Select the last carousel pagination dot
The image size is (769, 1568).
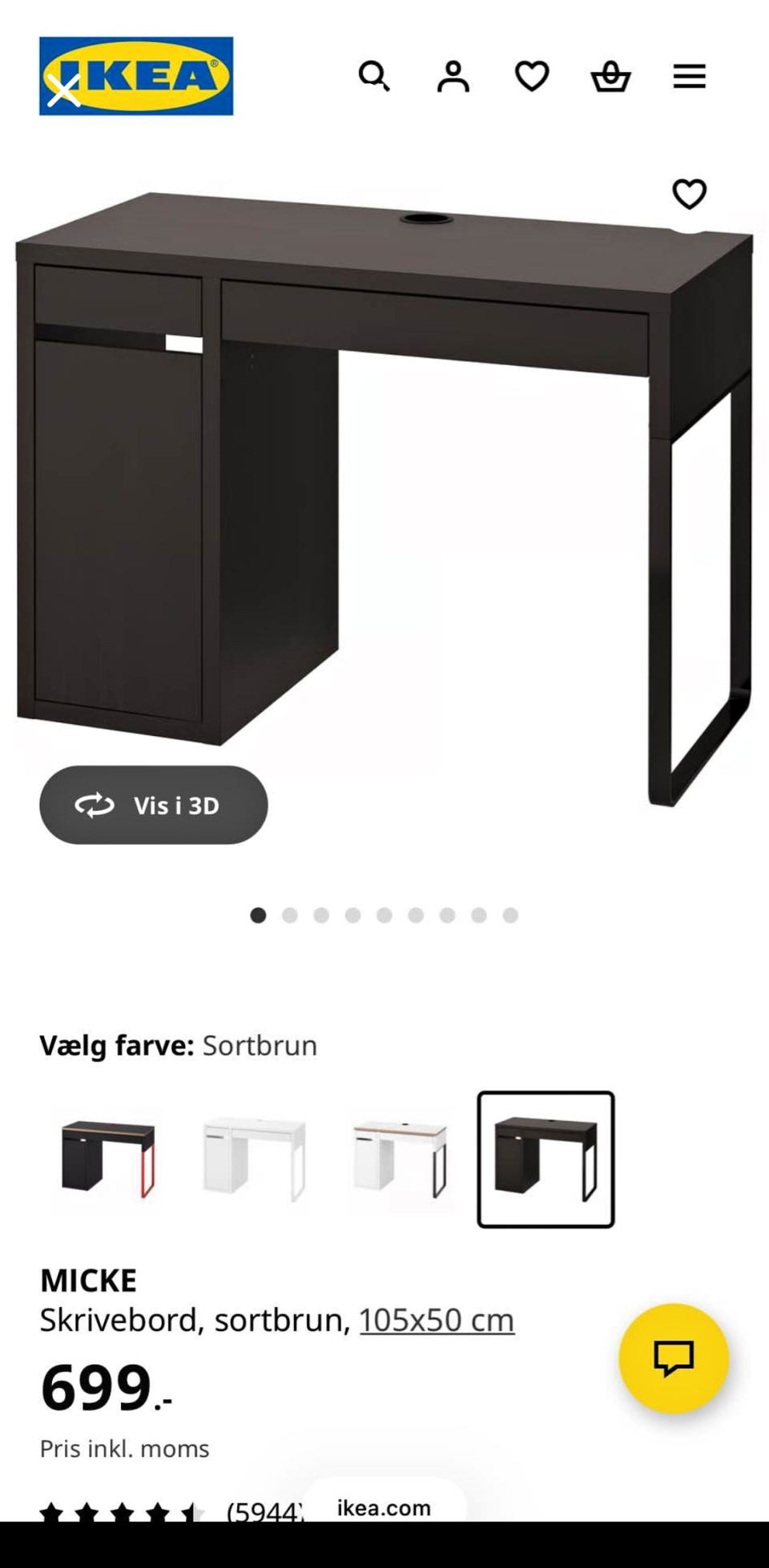click(x=509, y=914)
